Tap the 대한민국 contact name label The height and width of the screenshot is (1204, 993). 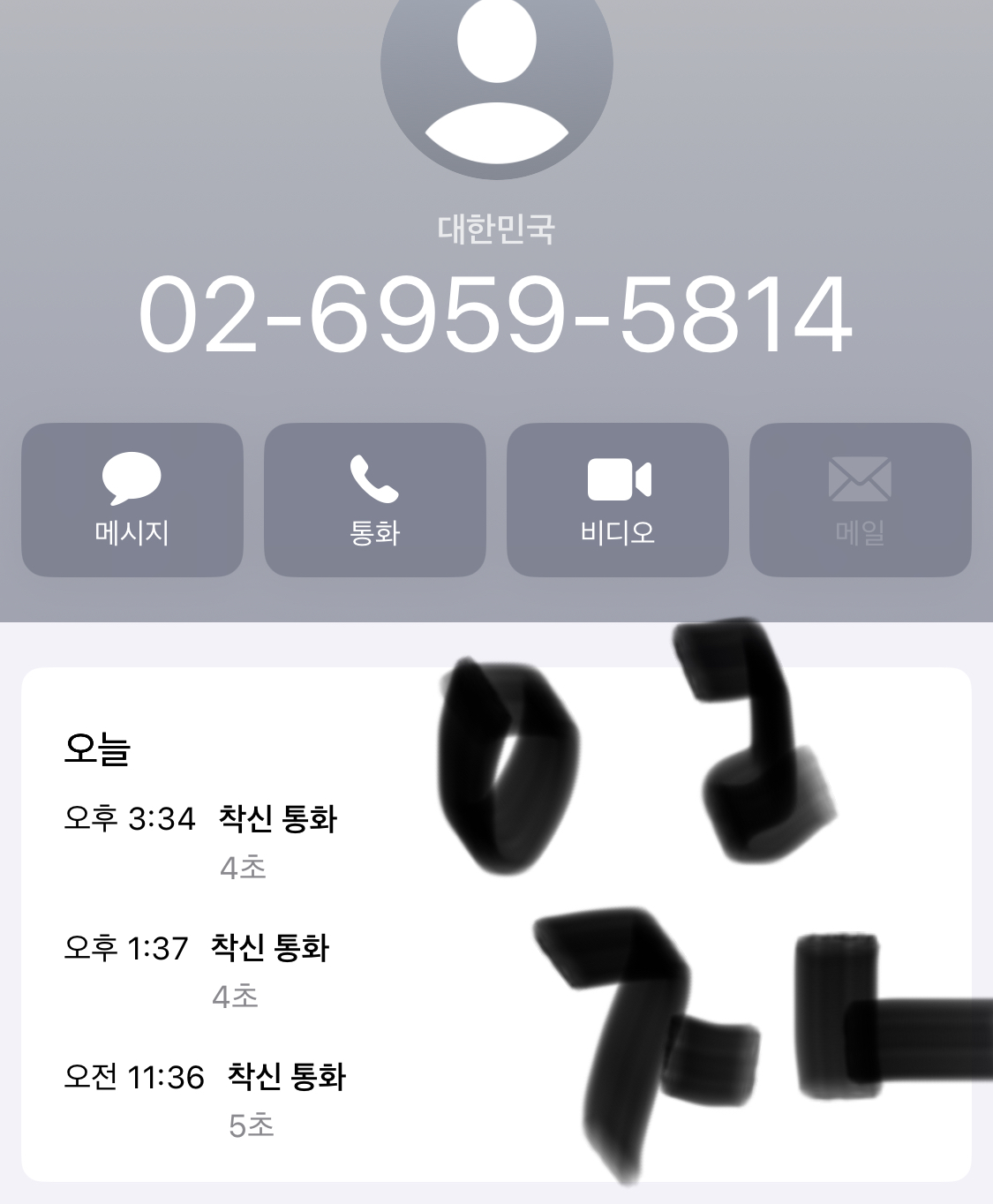(496, 229)
